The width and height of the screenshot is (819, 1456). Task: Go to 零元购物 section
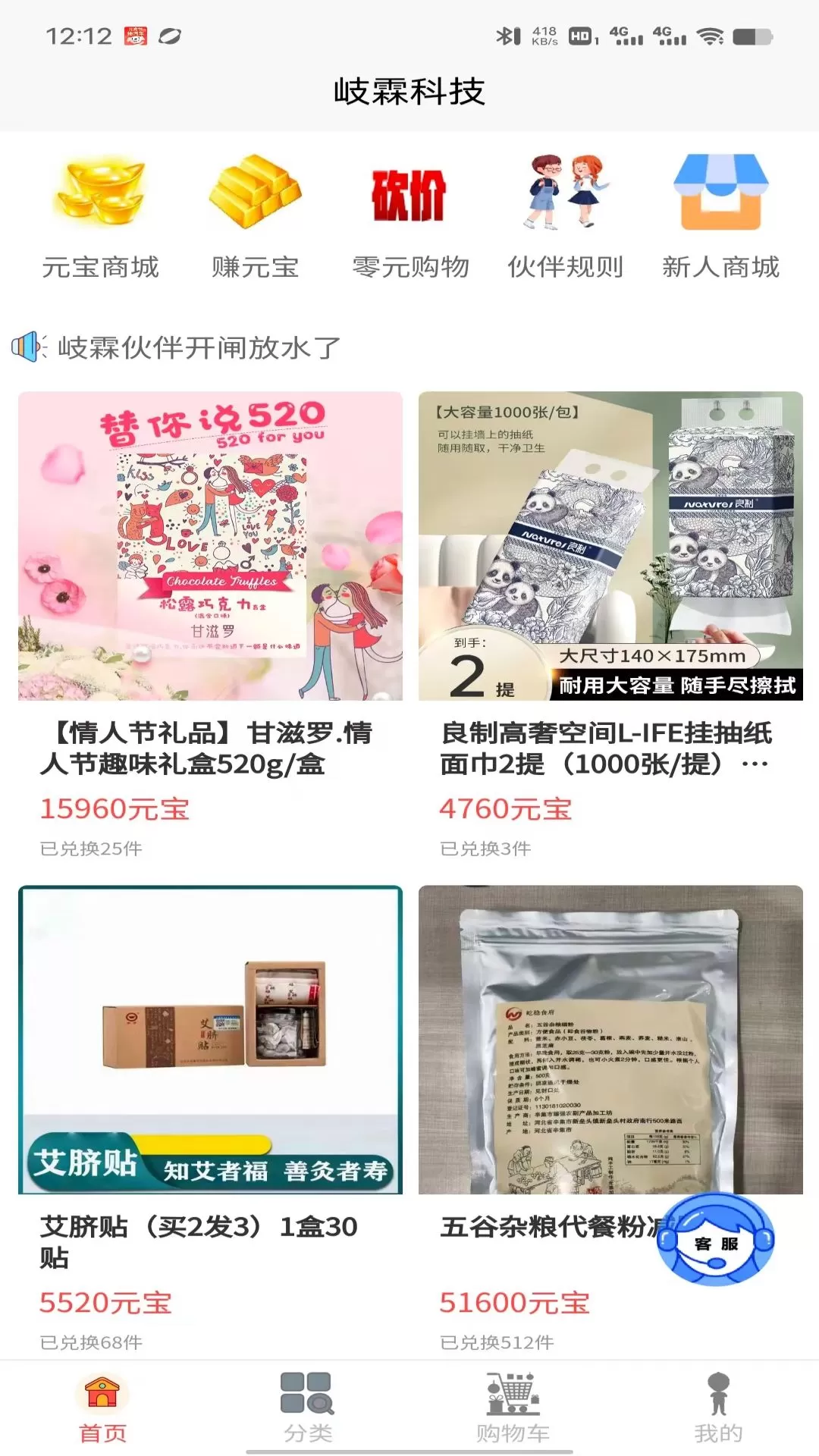tap(409, 217)
